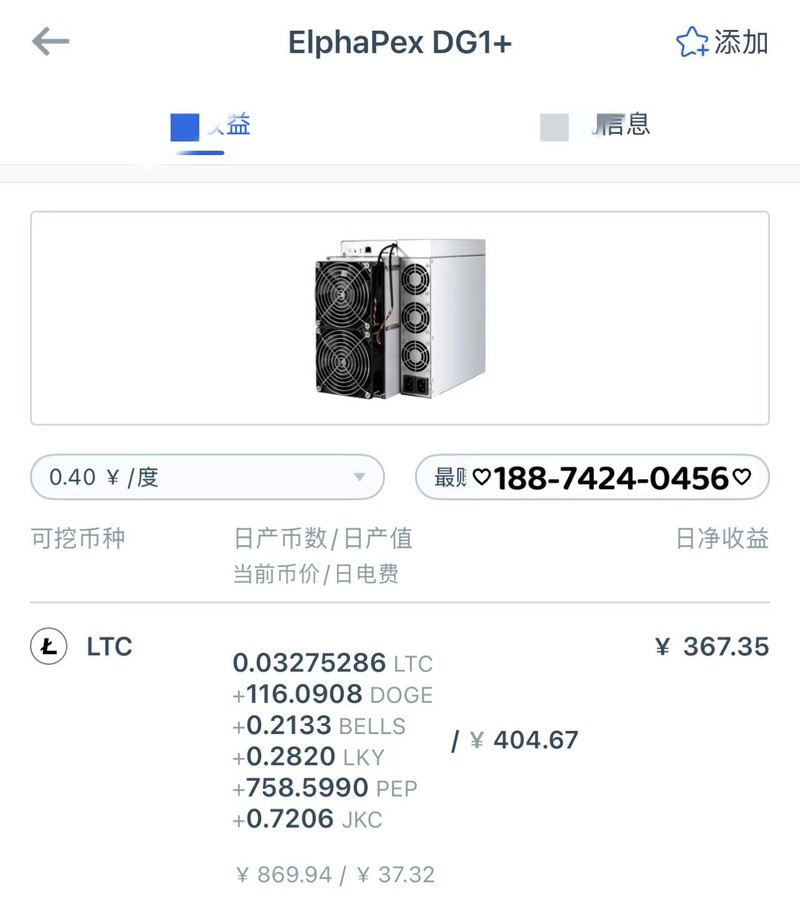Viewport: 800px width, 911px height.
Task: Open the 0.40 ¥/度 electricity price dropdown
Action: [205, 478]
